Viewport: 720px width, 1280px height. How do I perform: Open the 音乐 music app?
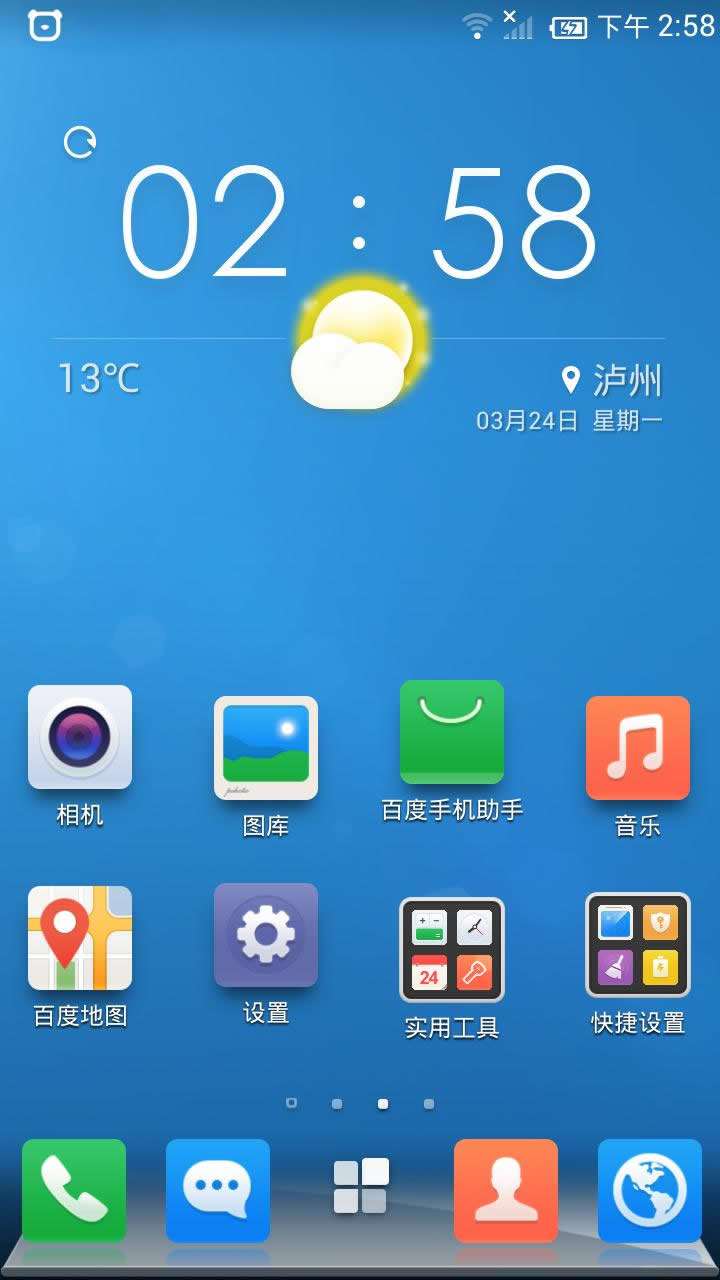(638, 748)
